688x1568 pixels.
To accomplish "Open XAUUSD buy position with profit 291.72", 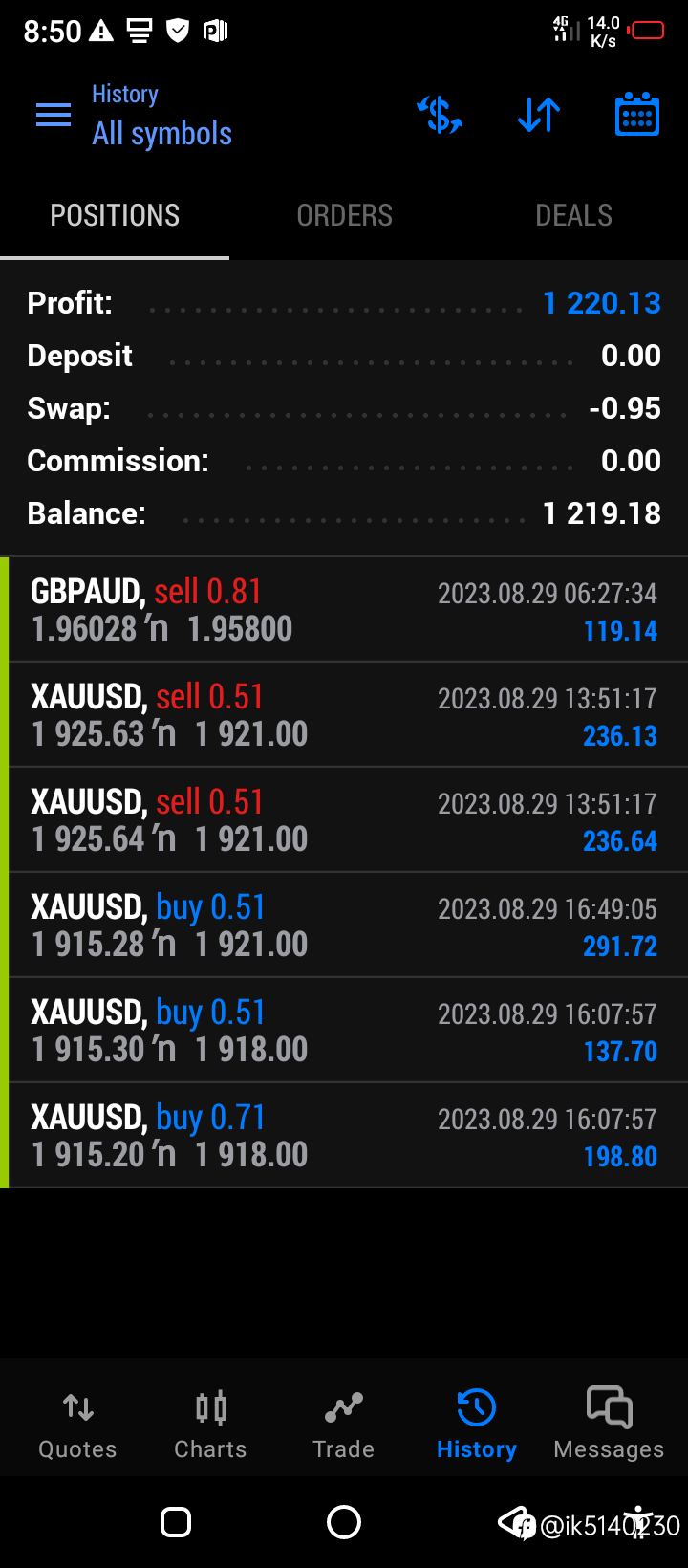I will coord(344,926).
